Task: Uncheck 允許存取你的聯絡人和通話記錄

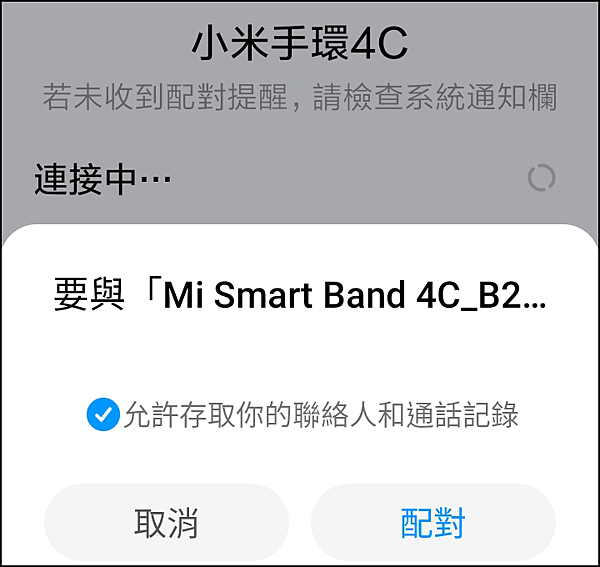Action: 103,414
